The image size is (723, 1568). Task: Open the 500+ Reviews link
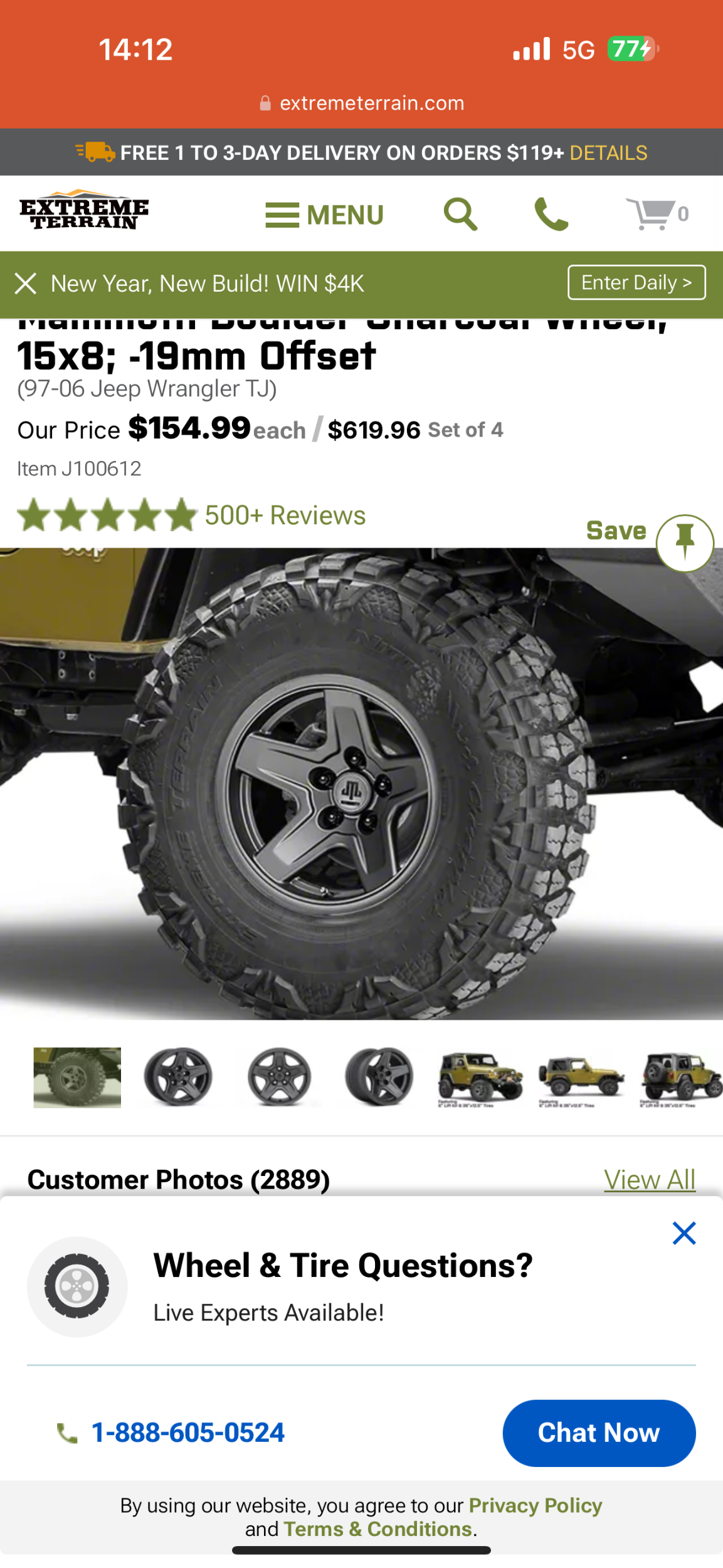[x=285, y=516]
